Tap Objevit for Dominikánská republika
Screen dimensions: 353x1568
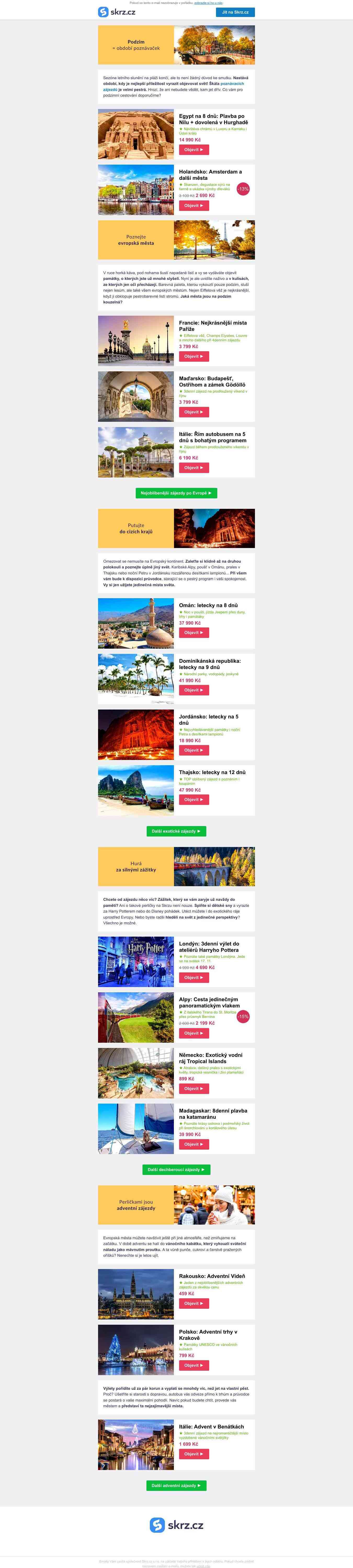tap(193, 690)
